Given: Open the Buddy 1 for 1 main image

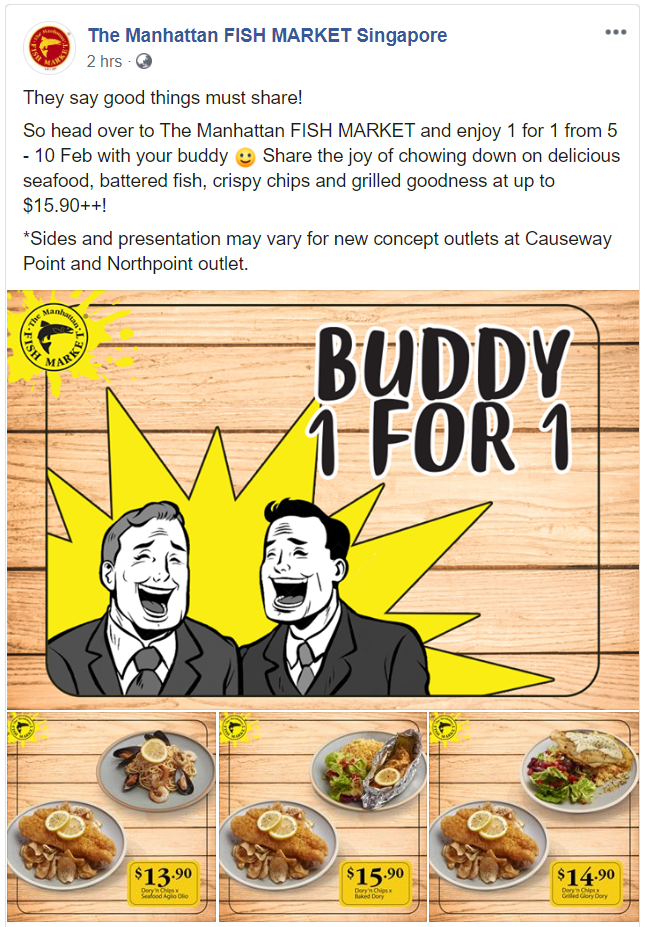Looking at the screenshot, I should pyautogui.click(x=323, y=500).
